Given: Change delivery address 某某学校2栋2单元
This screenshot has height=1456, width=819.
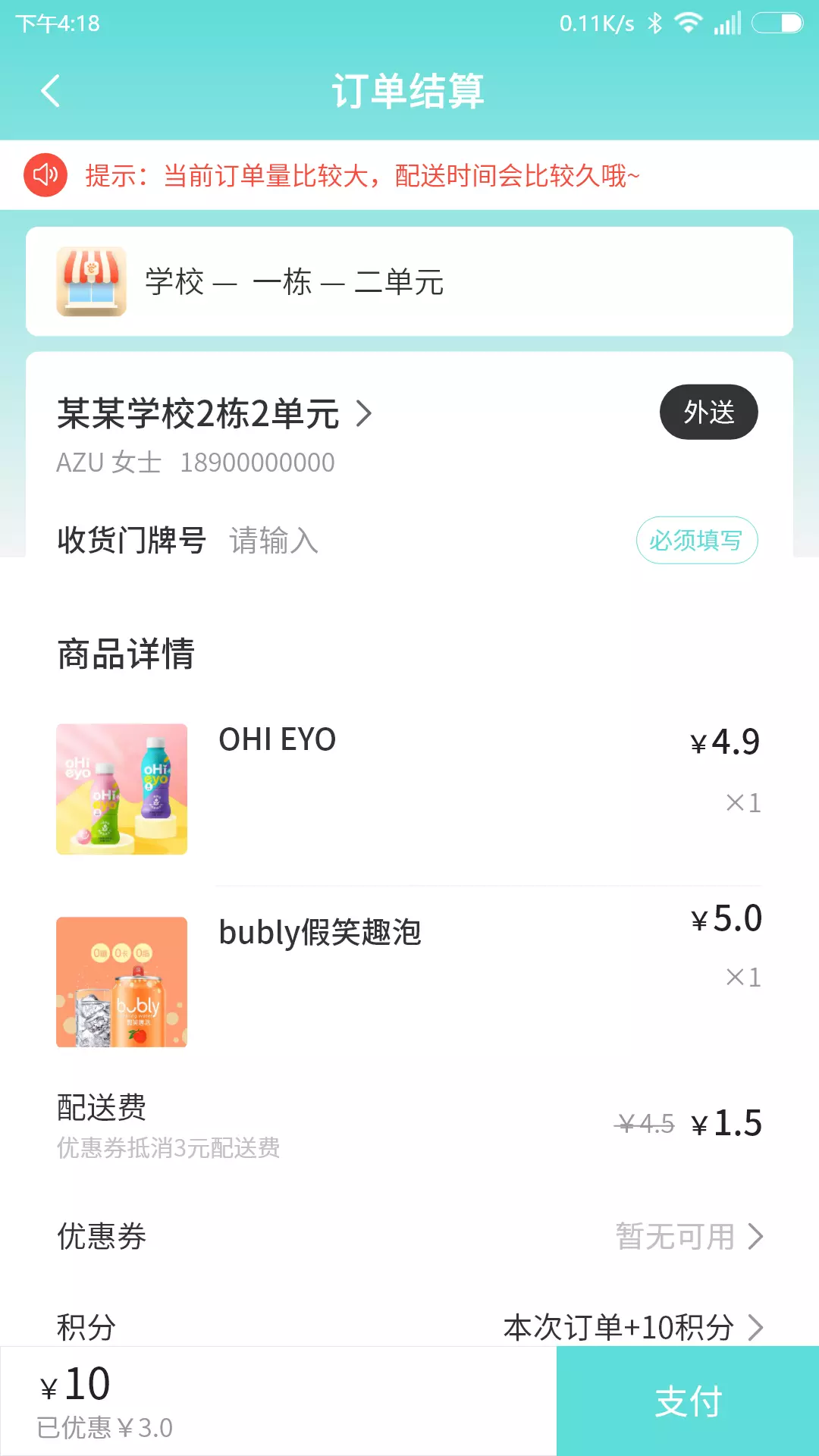Looking at the screenshot, I should [x=215, y=414].
